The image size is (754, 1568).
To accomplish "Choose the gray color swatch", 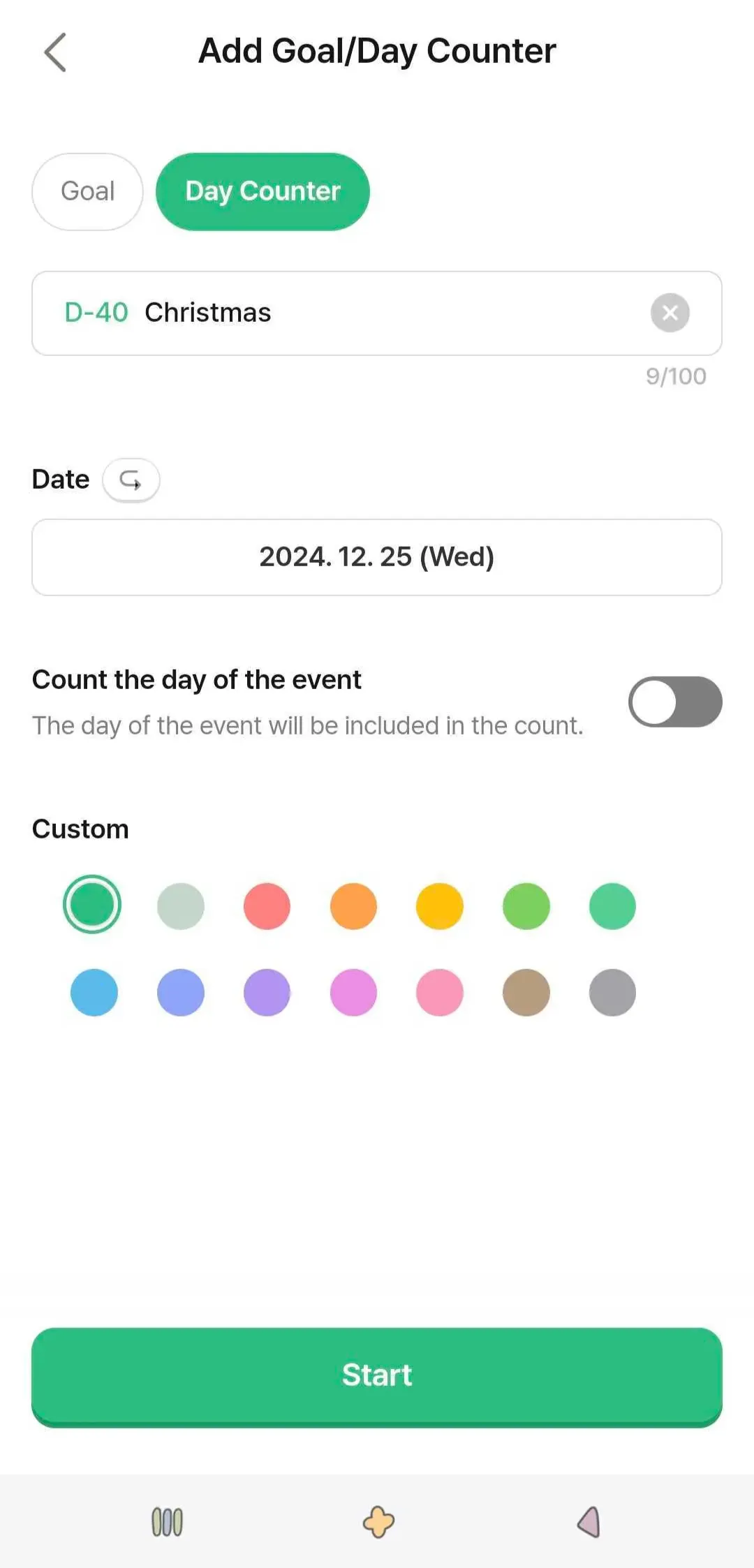I will [x=612, y=992].
